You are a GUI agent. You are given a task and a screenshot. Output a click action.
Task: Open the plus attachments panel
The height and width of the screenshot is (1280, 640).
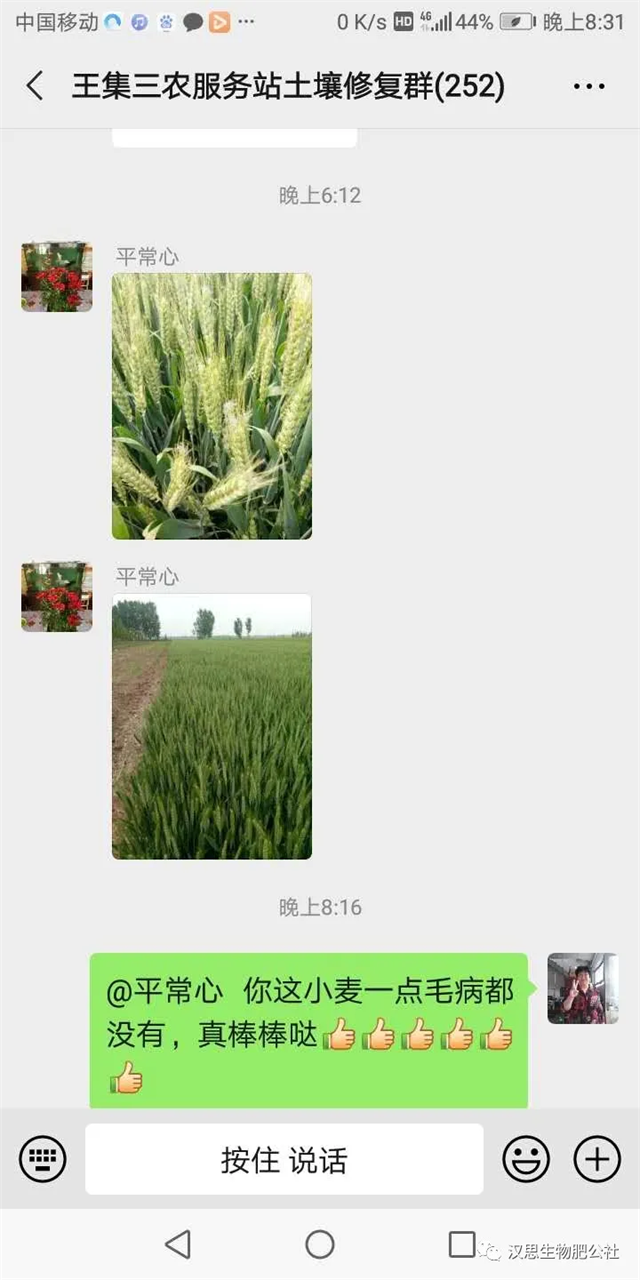[597, 1159]
